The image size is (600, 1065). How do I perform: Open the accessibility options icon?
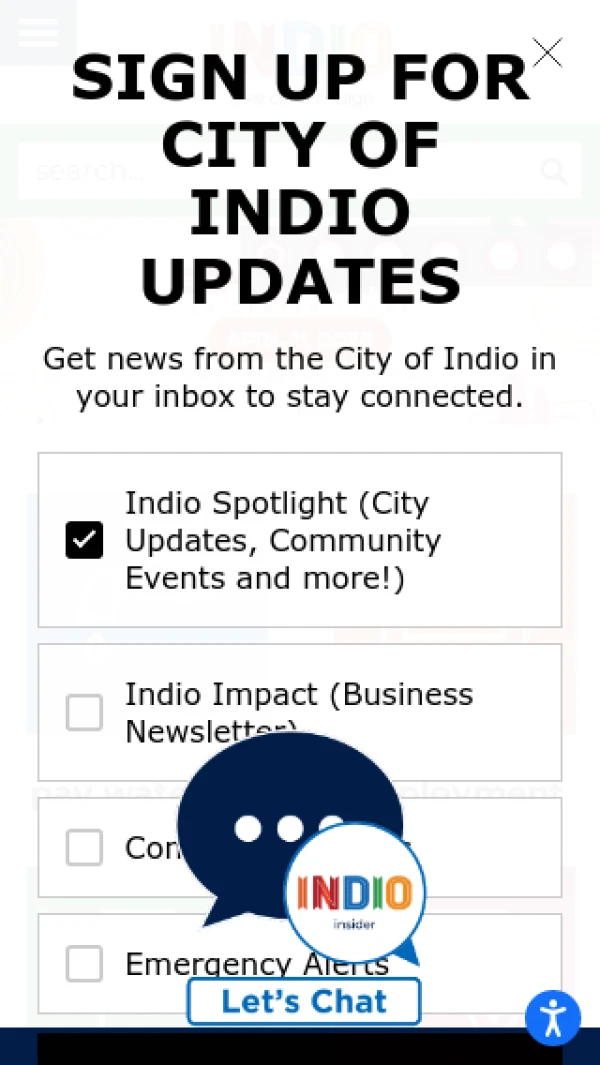553,1018
